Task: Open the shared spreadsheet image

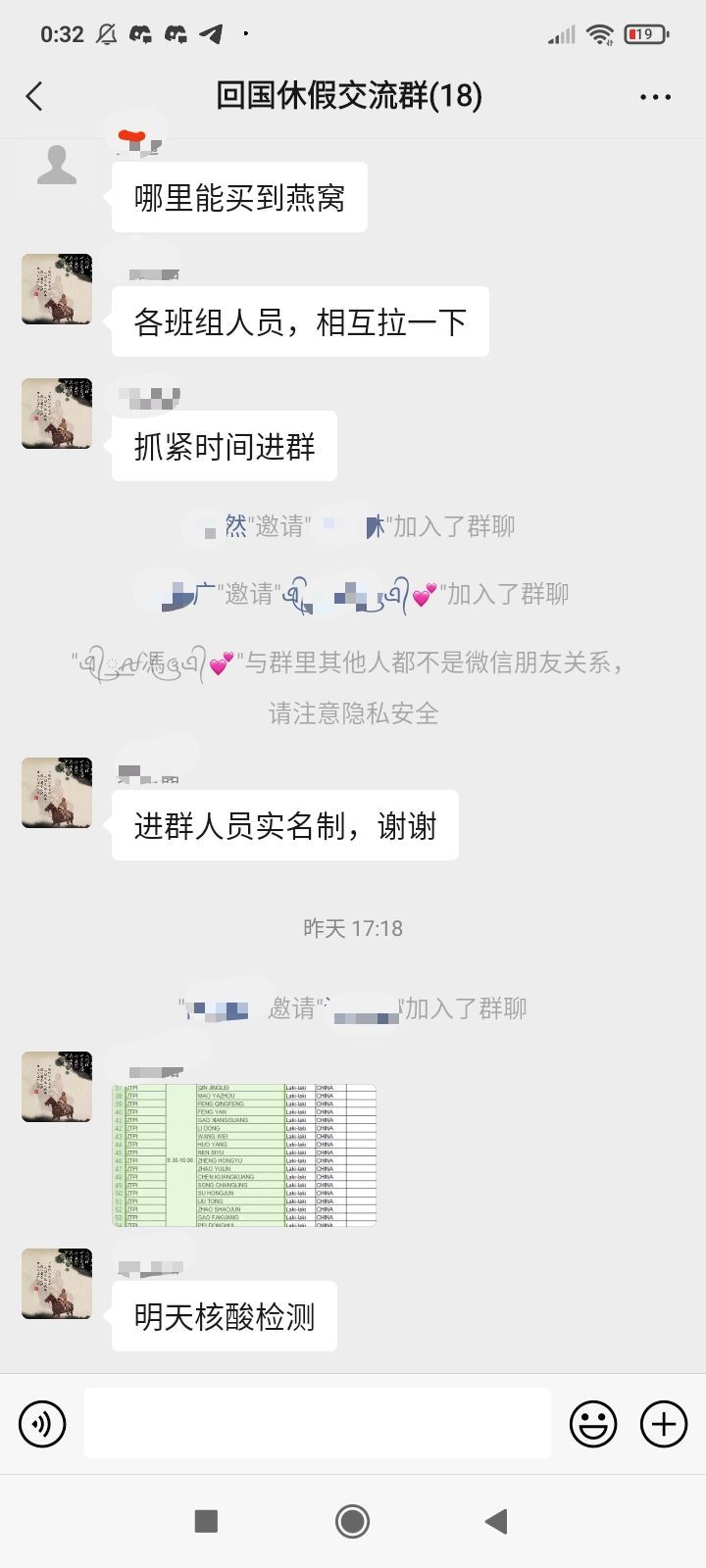Action: point(244,1154)
